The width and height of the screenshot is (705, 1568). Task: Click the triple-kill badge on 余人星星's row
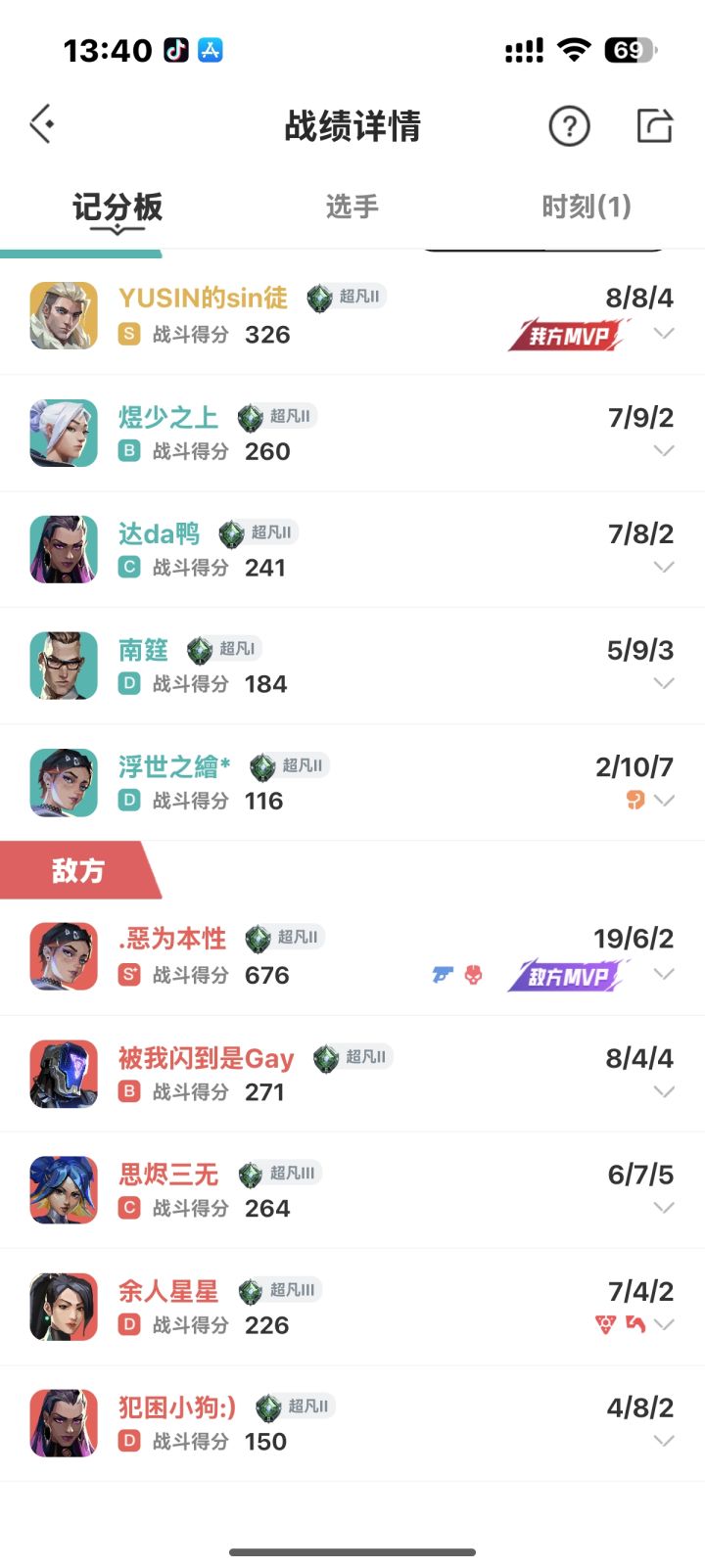coord(607,1324)
